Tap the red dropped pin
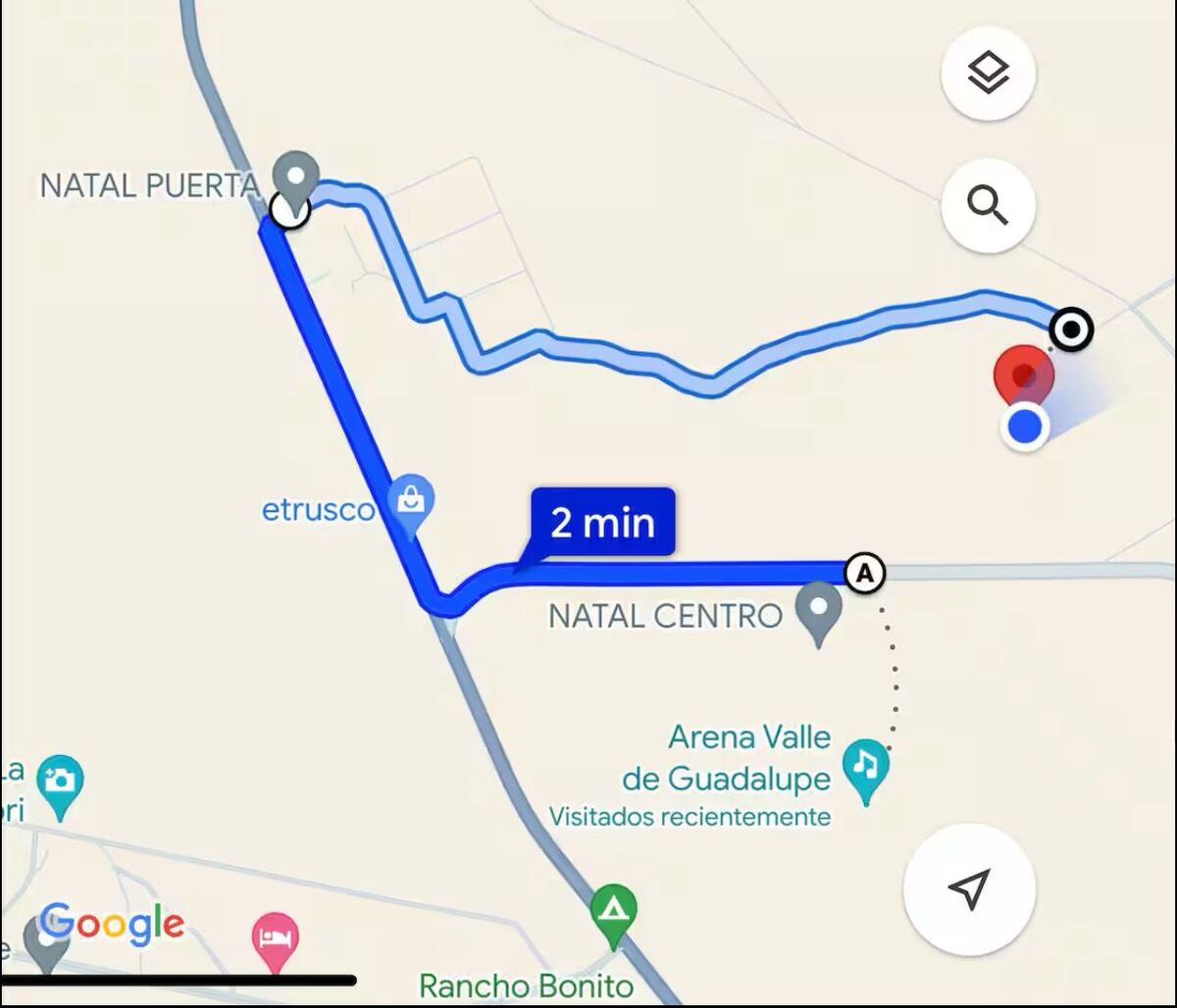This screenshot has width=1177, height=1008. (x=1023, y=375)
